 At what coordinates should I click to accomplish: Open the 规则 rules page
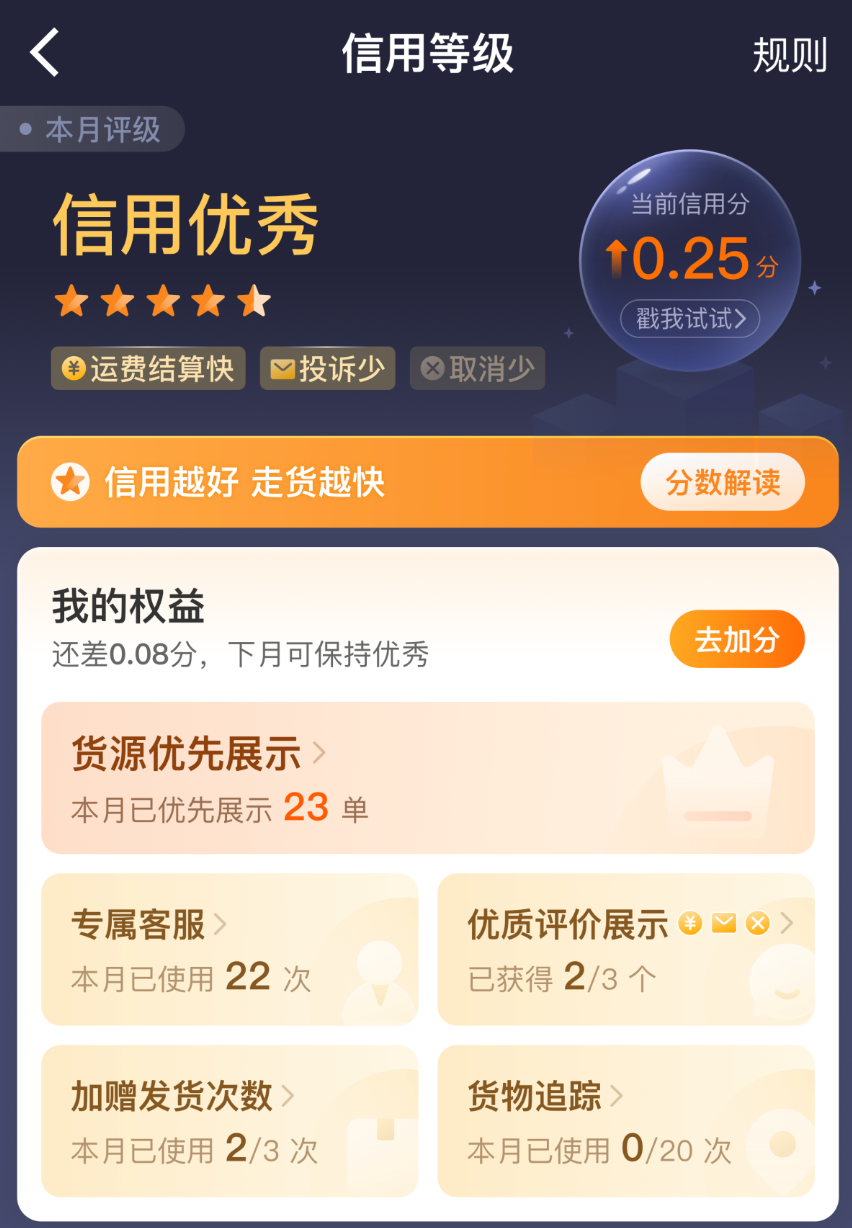click(x=789, y=55)
